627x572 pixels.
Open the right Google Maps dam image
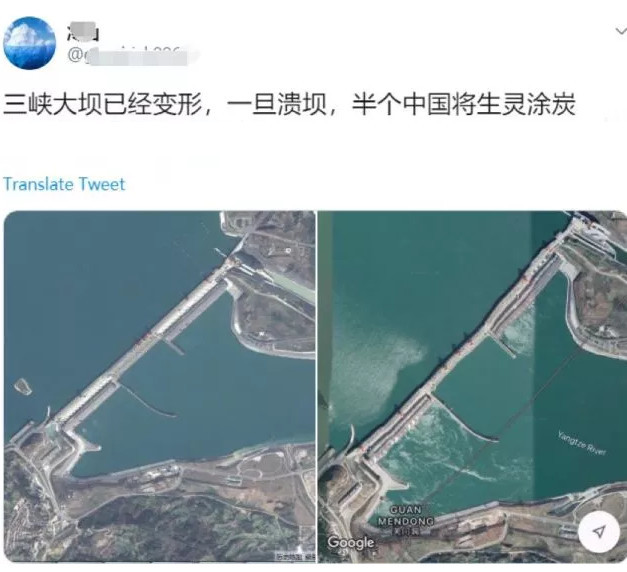click(x=472, y=386)
